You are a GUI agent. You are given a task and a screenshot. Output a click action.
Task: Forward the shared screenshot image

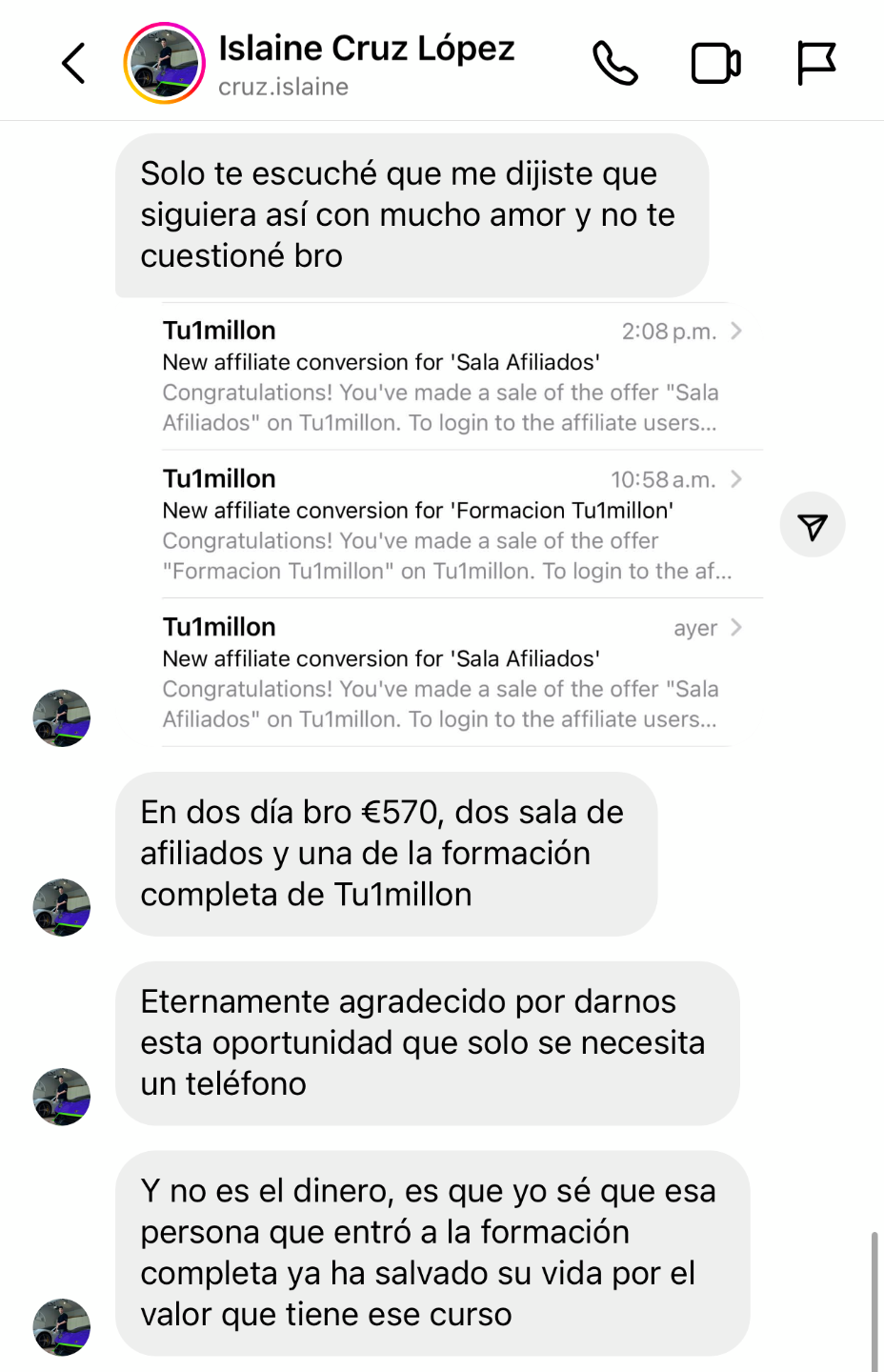813,526
